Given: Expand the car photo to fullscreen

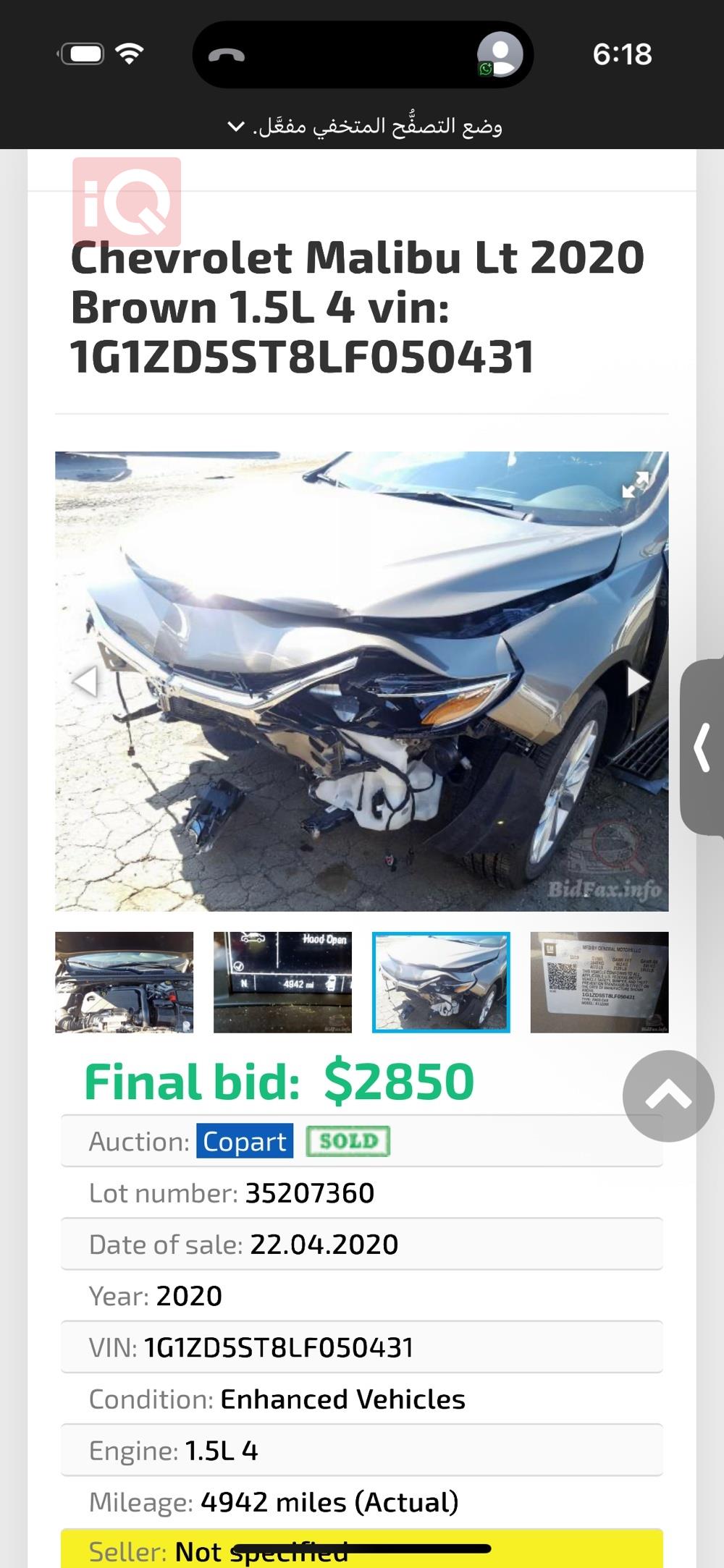Looking at the screenshot, I should pos(635,484).
